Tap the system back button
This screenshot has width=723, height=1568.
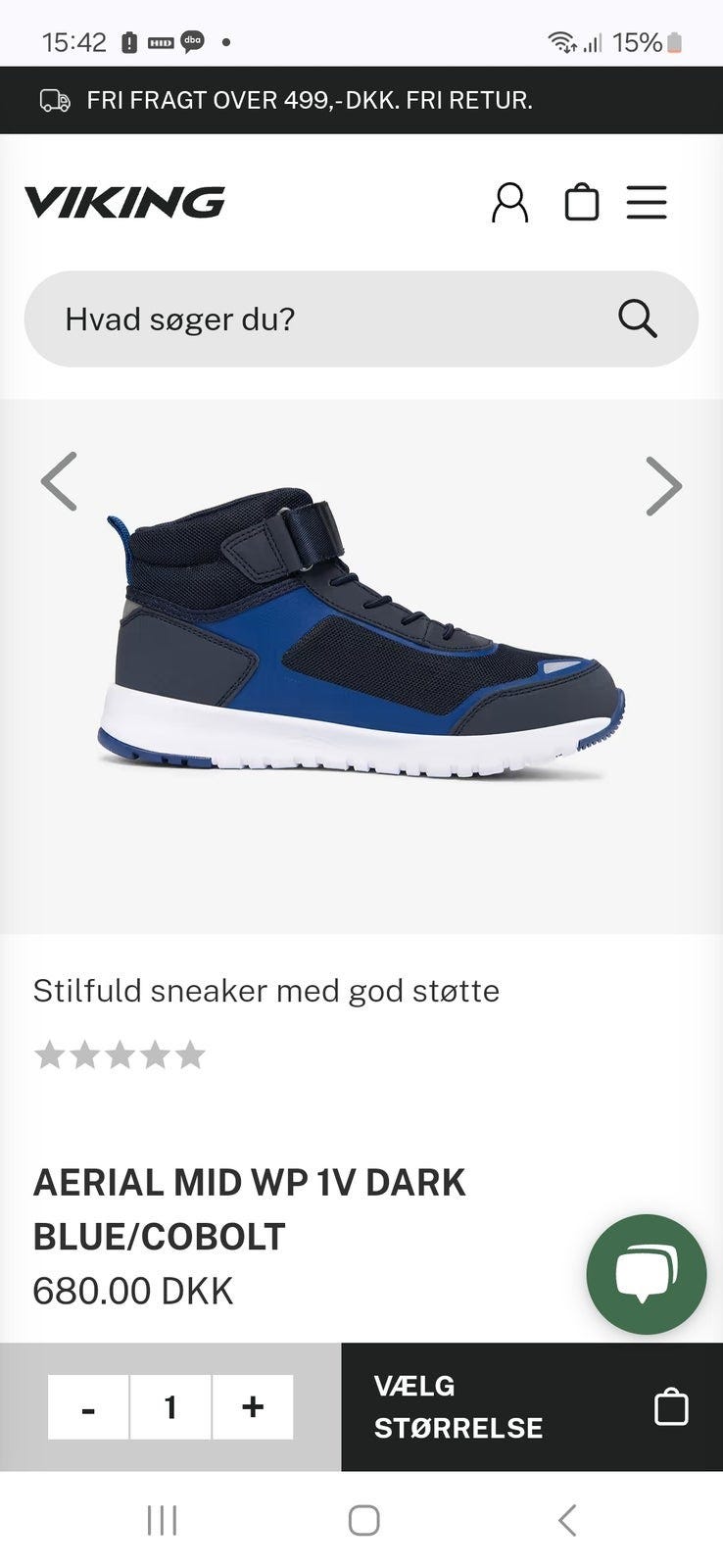tap(566, 1520)
